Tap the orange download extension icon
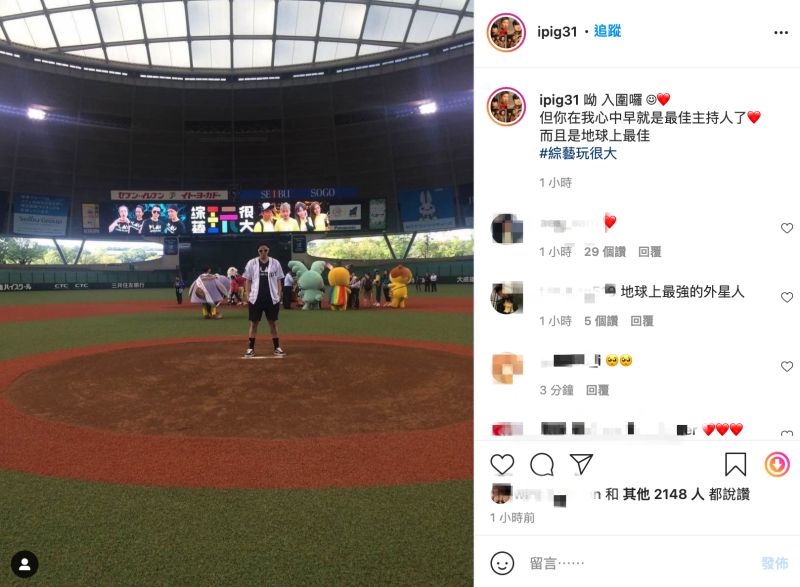 (777, 464)
